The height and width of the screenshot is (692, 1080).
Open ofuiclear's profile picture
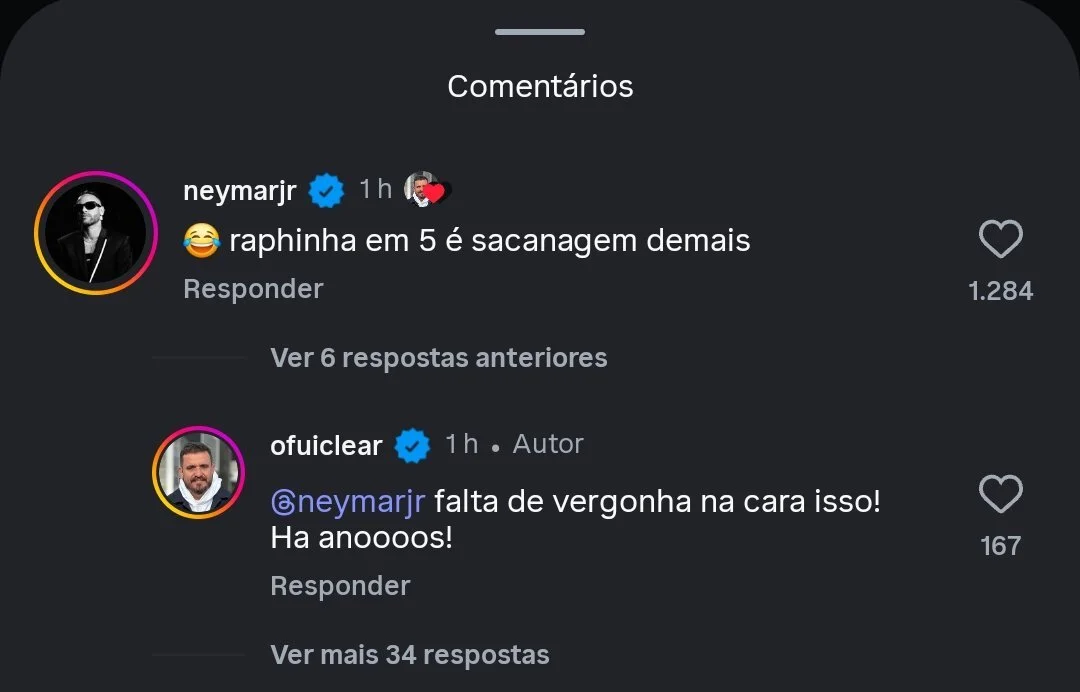[x=198, y=473]
